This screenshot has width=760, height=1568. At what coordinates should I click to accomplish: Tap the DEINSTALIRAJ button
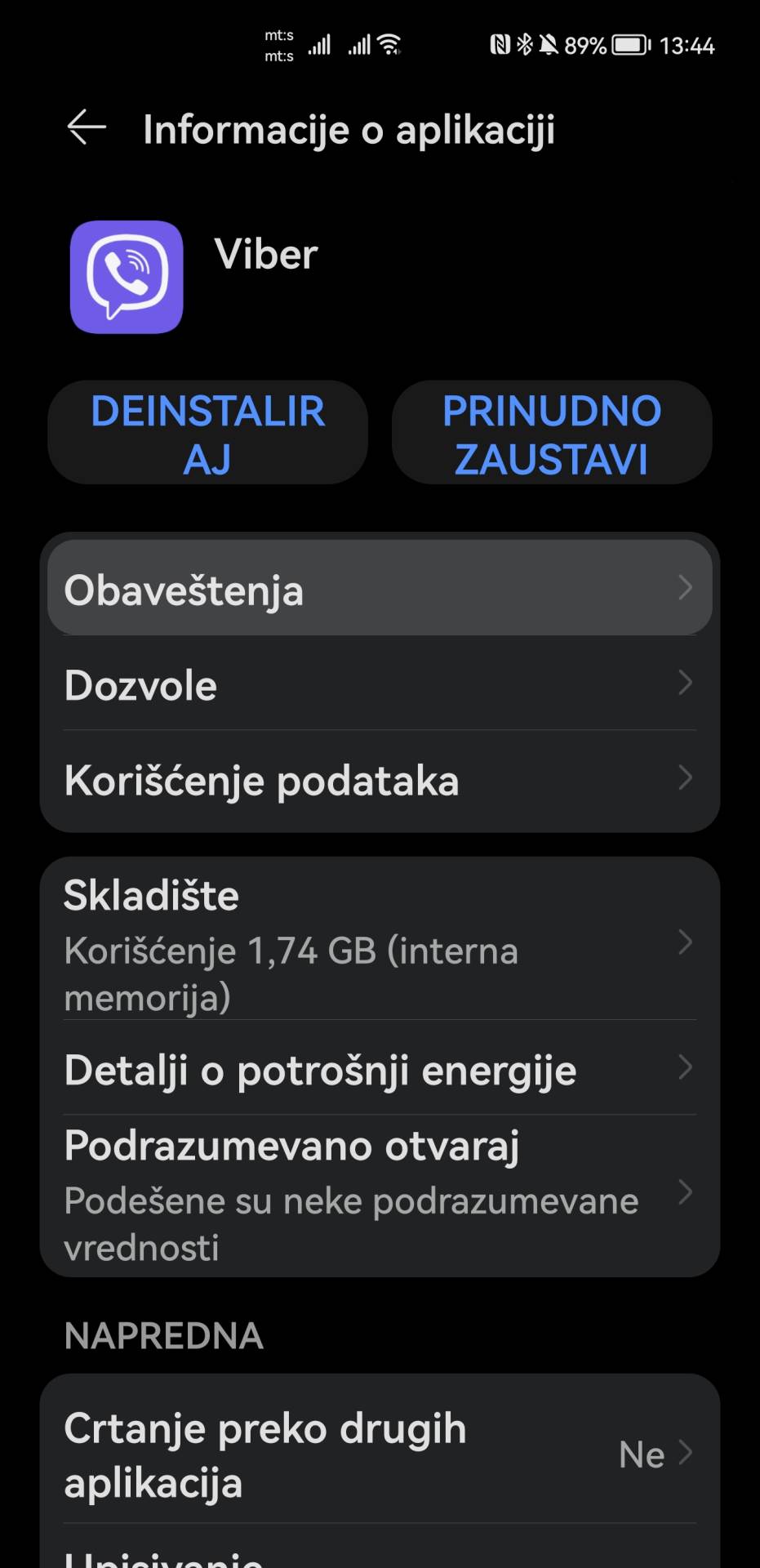[x=207, y=433]
